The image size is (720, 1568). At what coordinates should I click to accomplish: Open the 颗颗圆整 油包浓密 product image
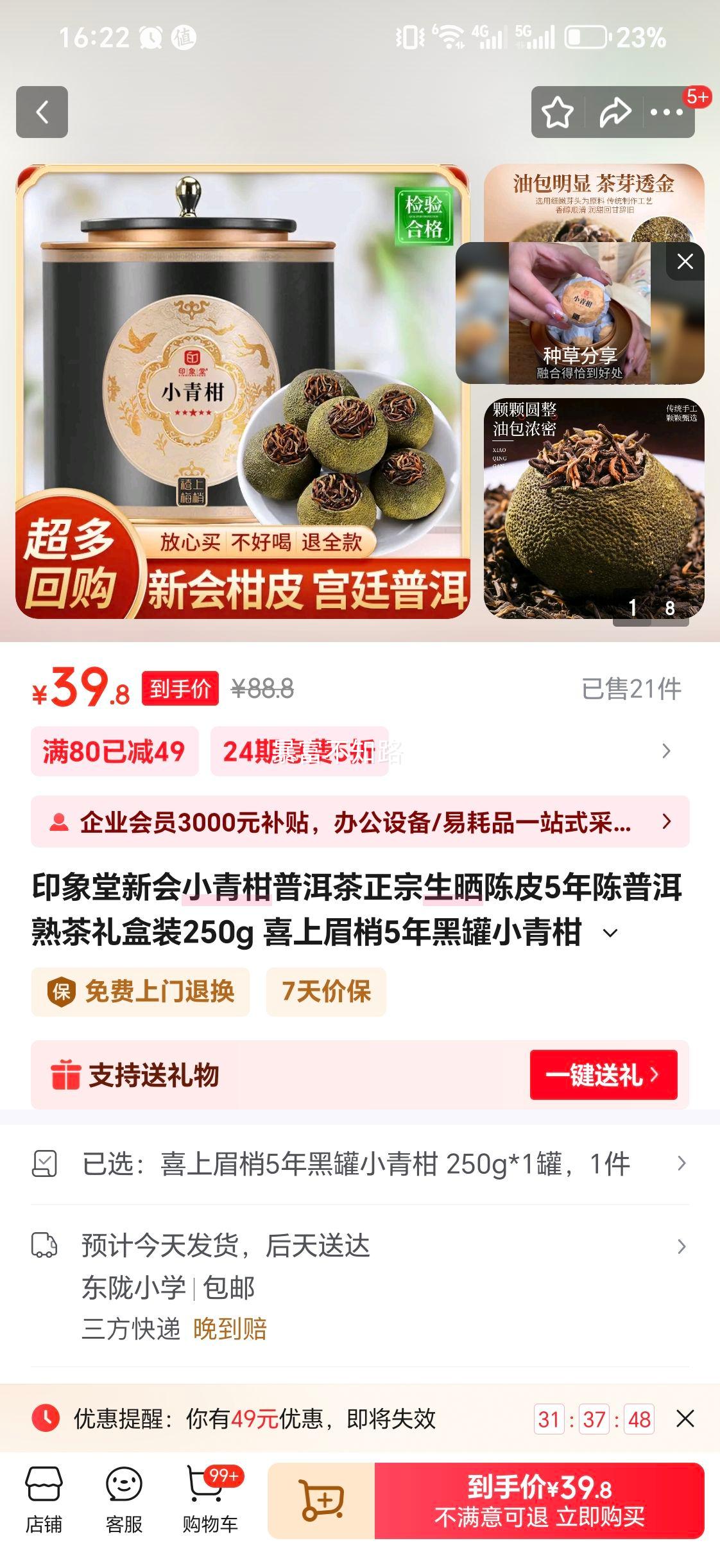point(594,507)
